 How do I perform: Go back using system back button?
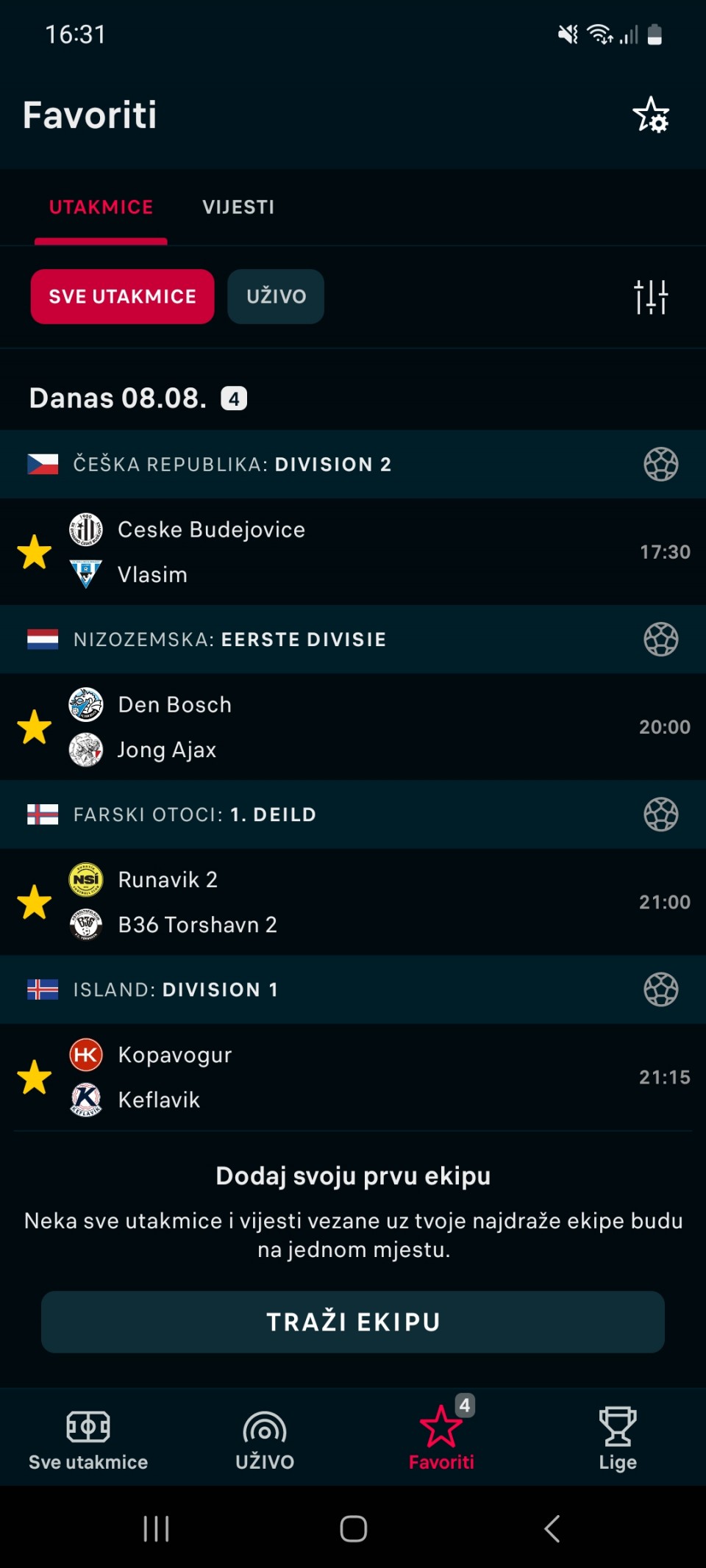click(x=552, y=1529)
